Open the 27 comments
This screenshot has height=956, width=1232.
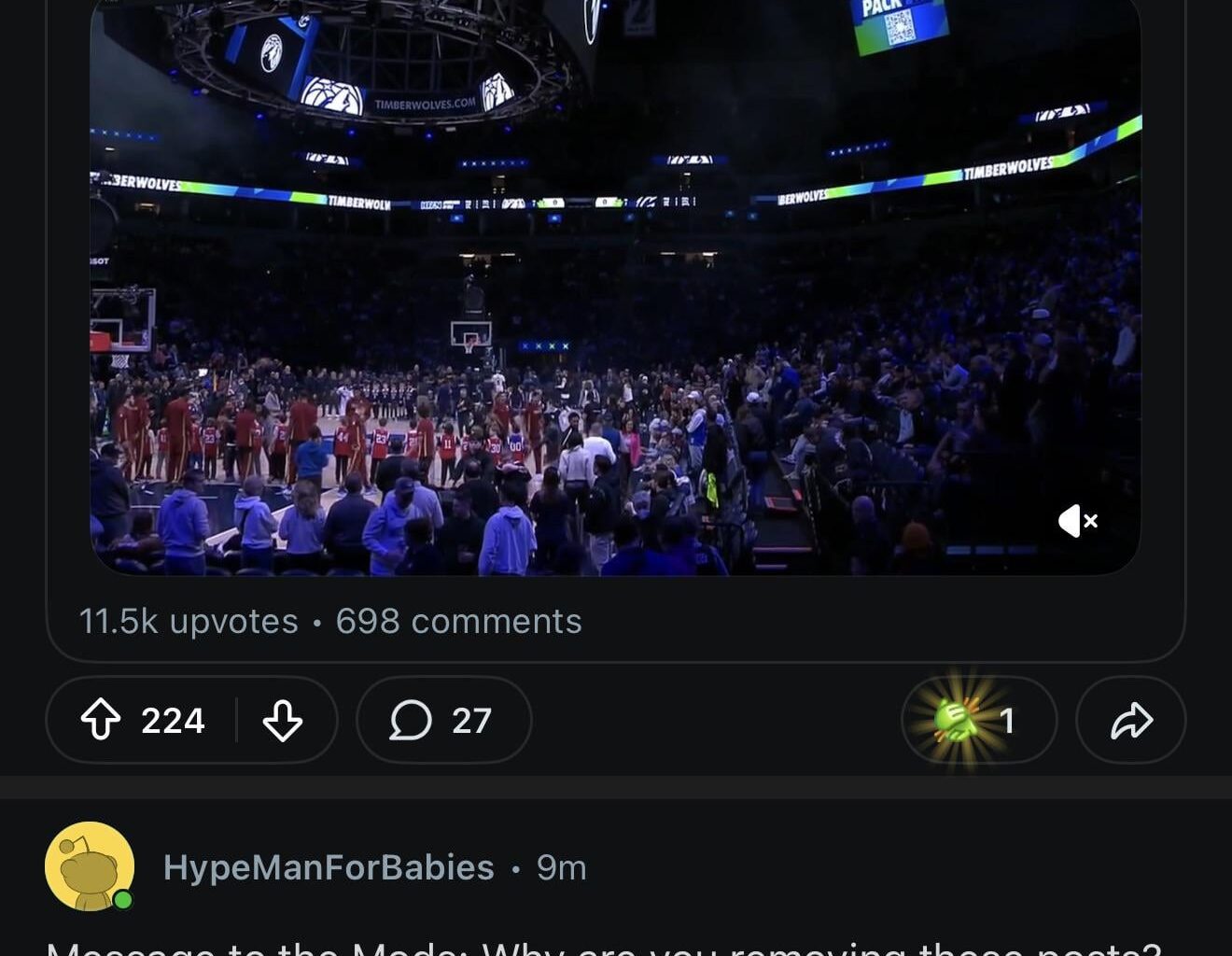443,721
